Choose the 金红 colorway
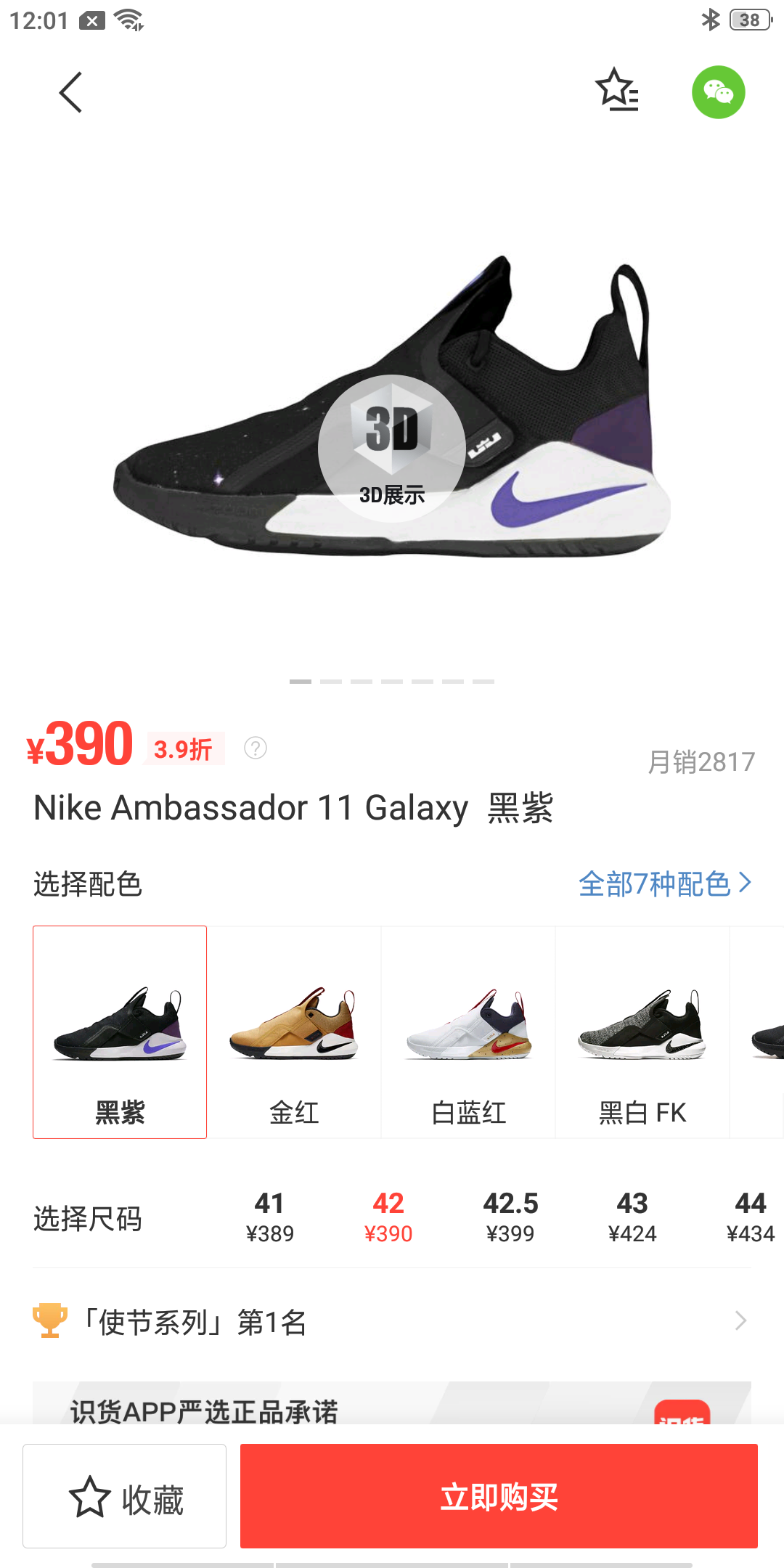Image resolution: width=784 pixels, height=1568 pixels. [x=294, y=1032]
